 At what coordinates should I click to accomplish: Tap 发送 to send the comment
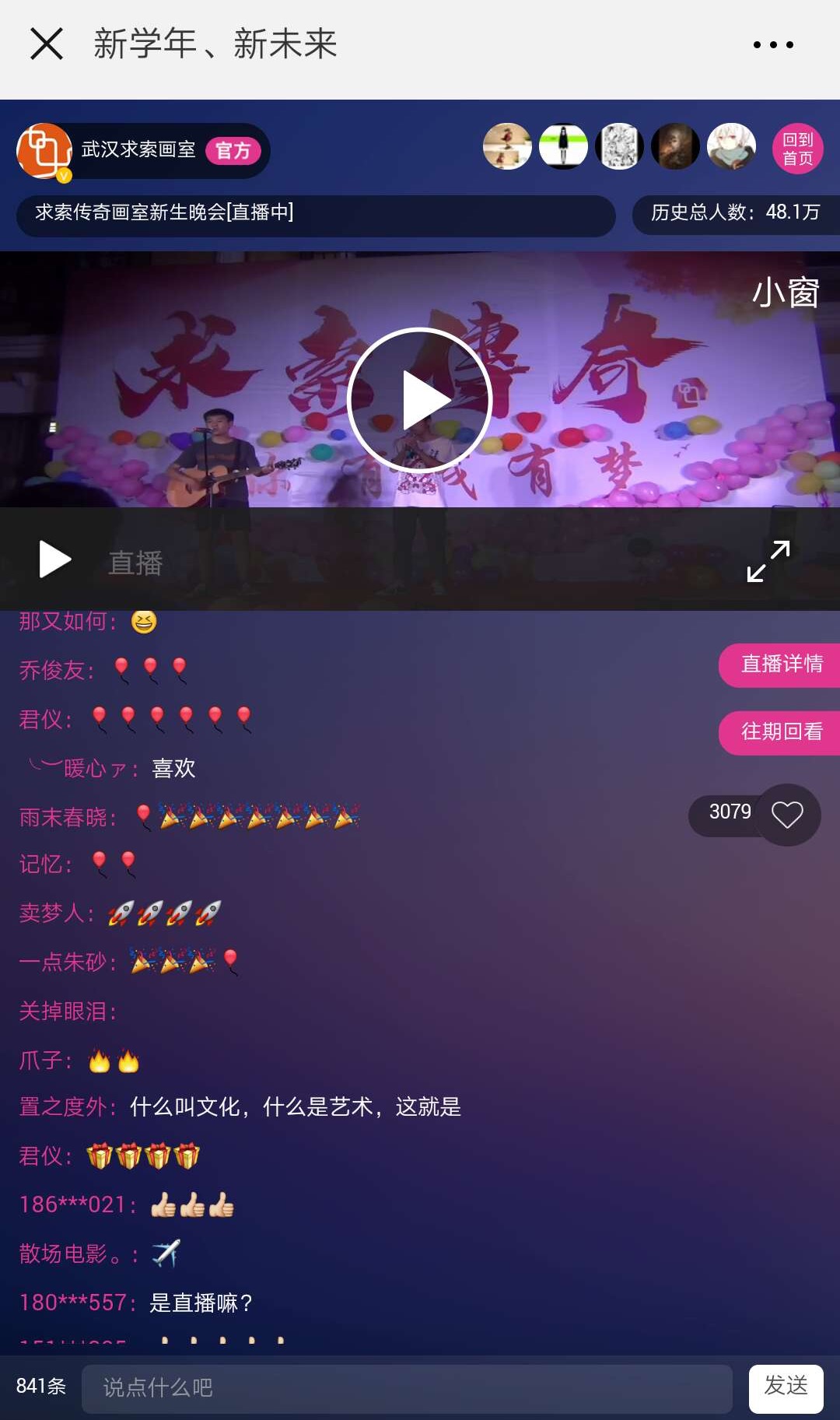pyautogui.click(x=786, y=1388)
